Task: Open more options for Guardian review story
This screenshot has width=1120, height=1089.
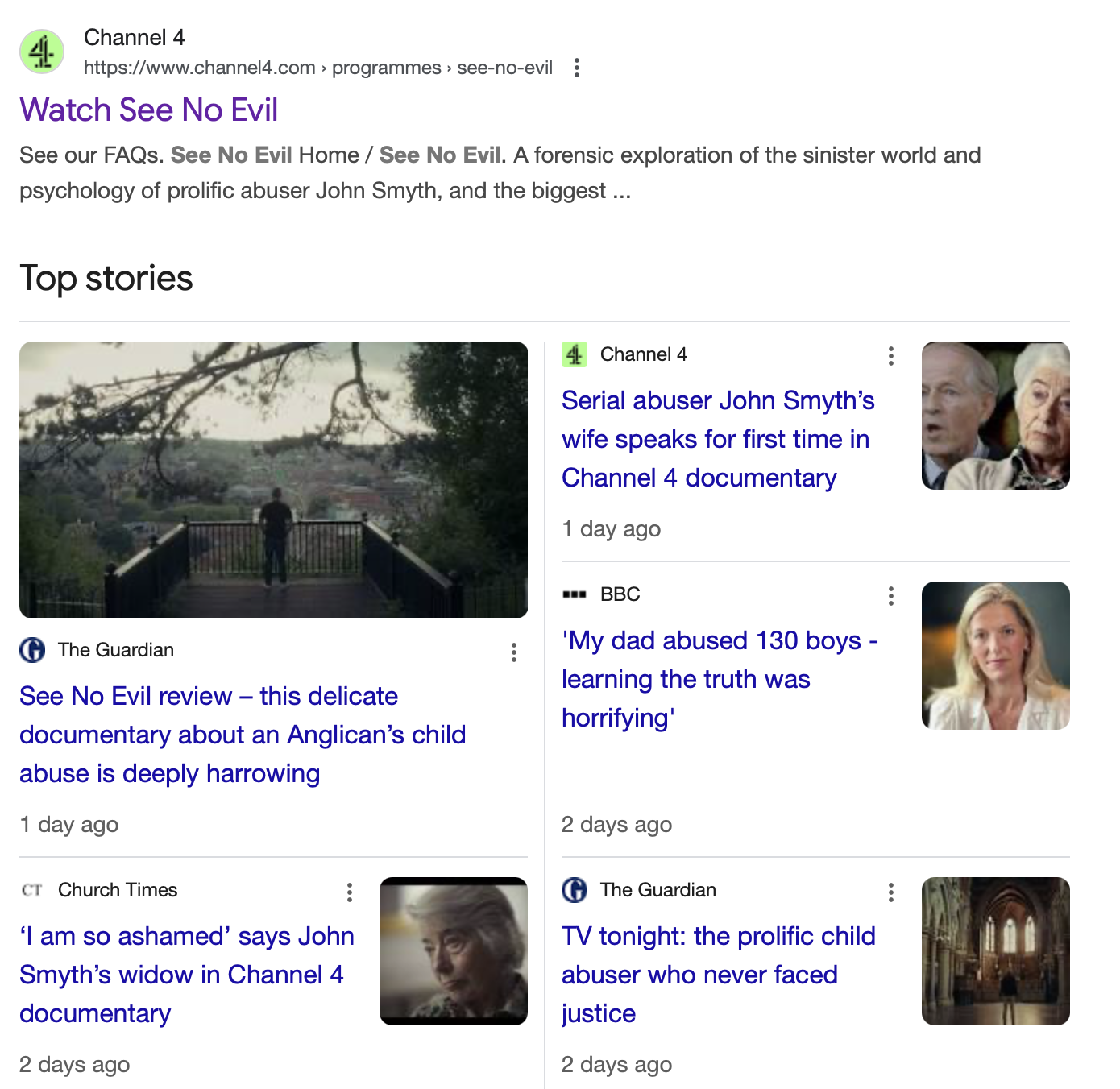Action: [513, 652]
